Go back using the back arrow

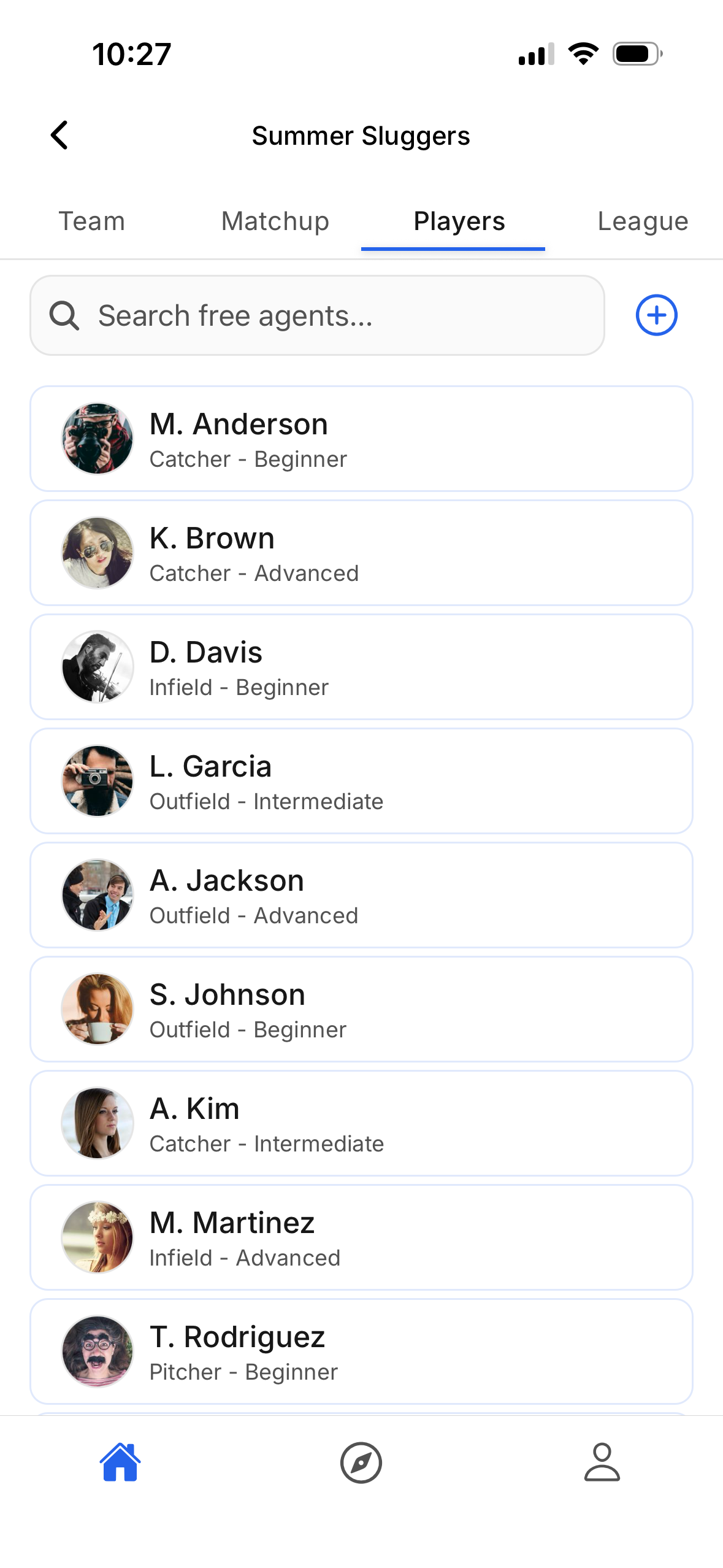pos(59,135)
